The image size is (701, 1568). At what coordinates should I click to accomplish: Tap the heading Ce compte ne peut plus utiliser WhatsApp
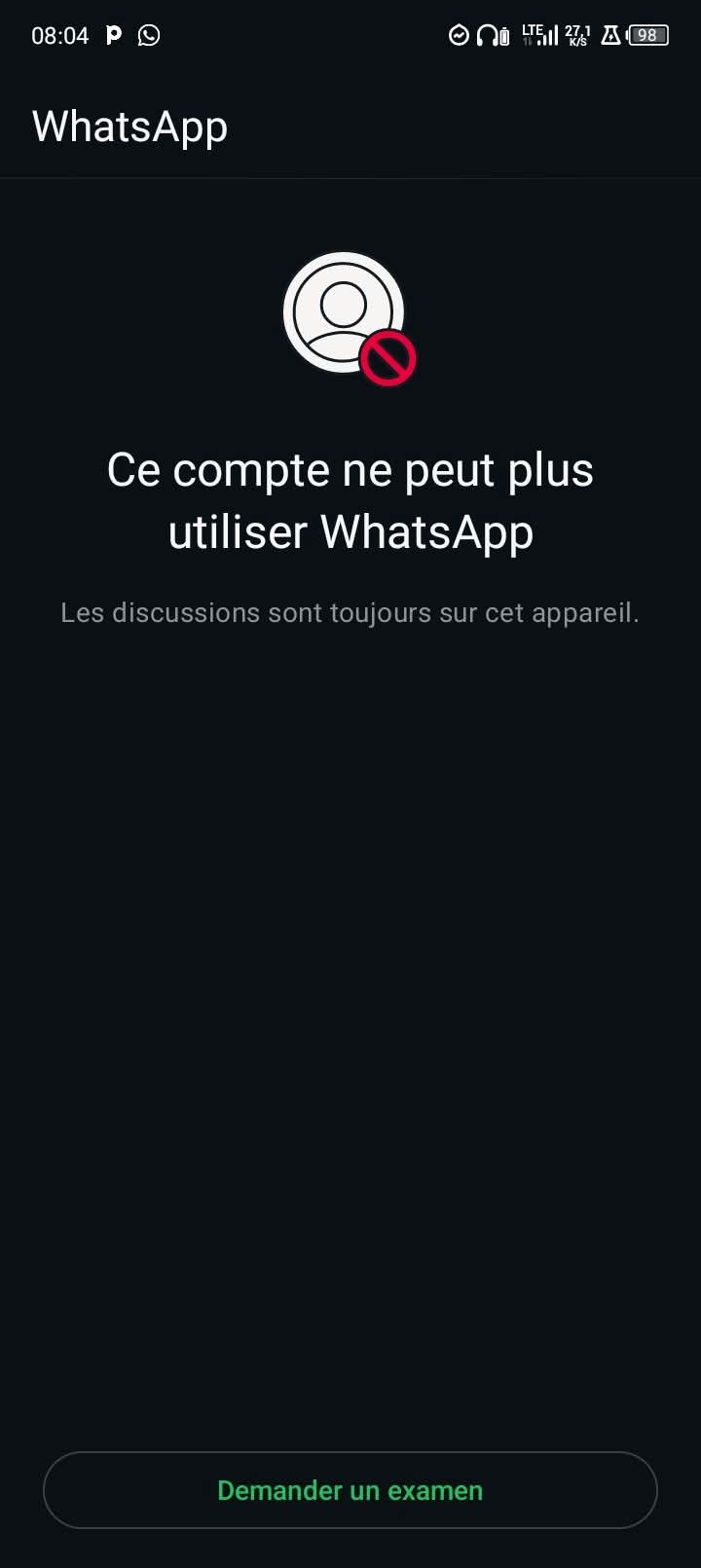(x=350, y=500)
